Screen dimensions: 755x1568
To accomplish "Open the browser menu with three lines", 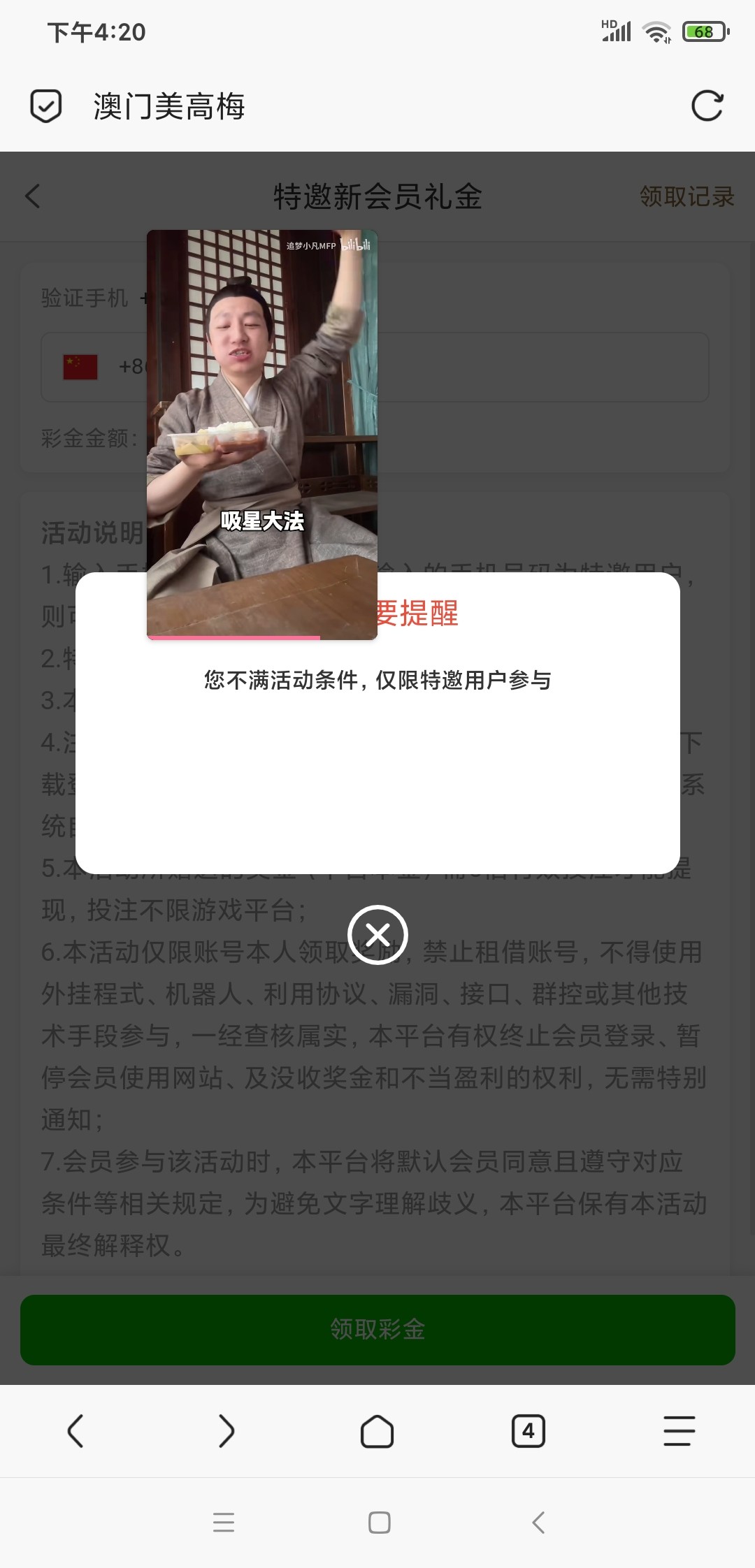I will point(679,1431).
